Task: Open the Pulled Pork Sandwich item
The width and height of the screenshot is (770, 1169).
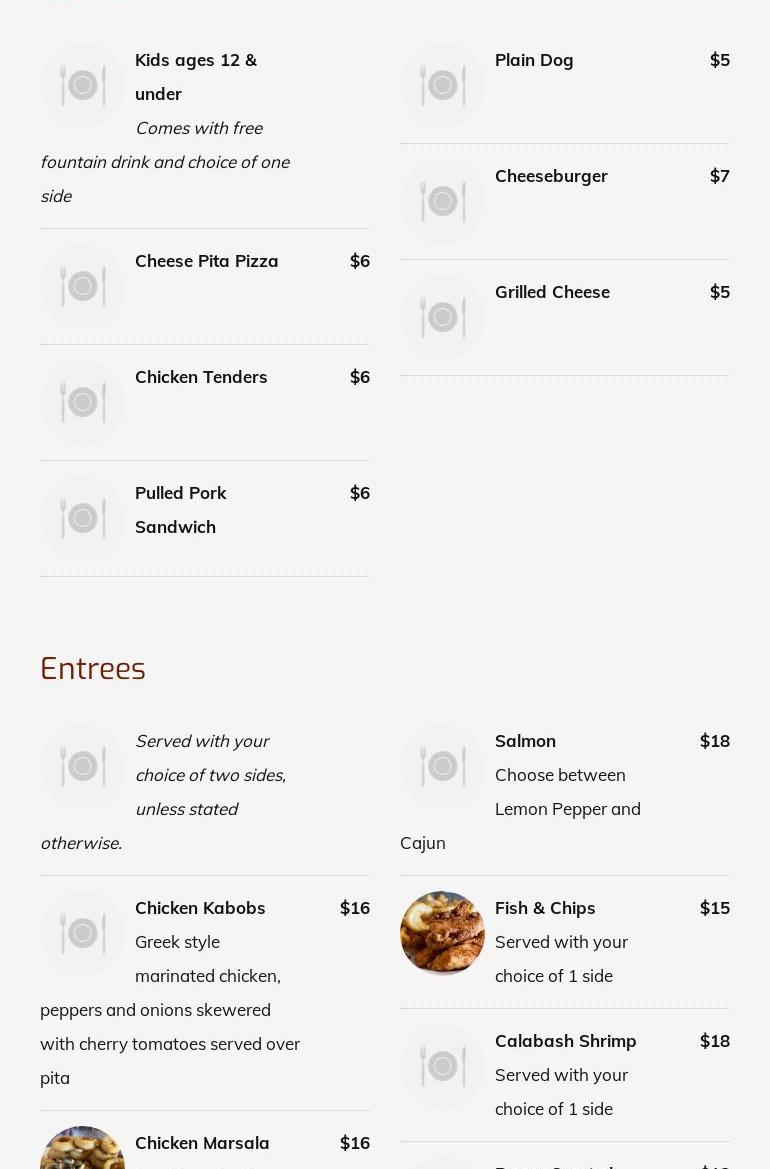Action: click(x=181, y=509)
